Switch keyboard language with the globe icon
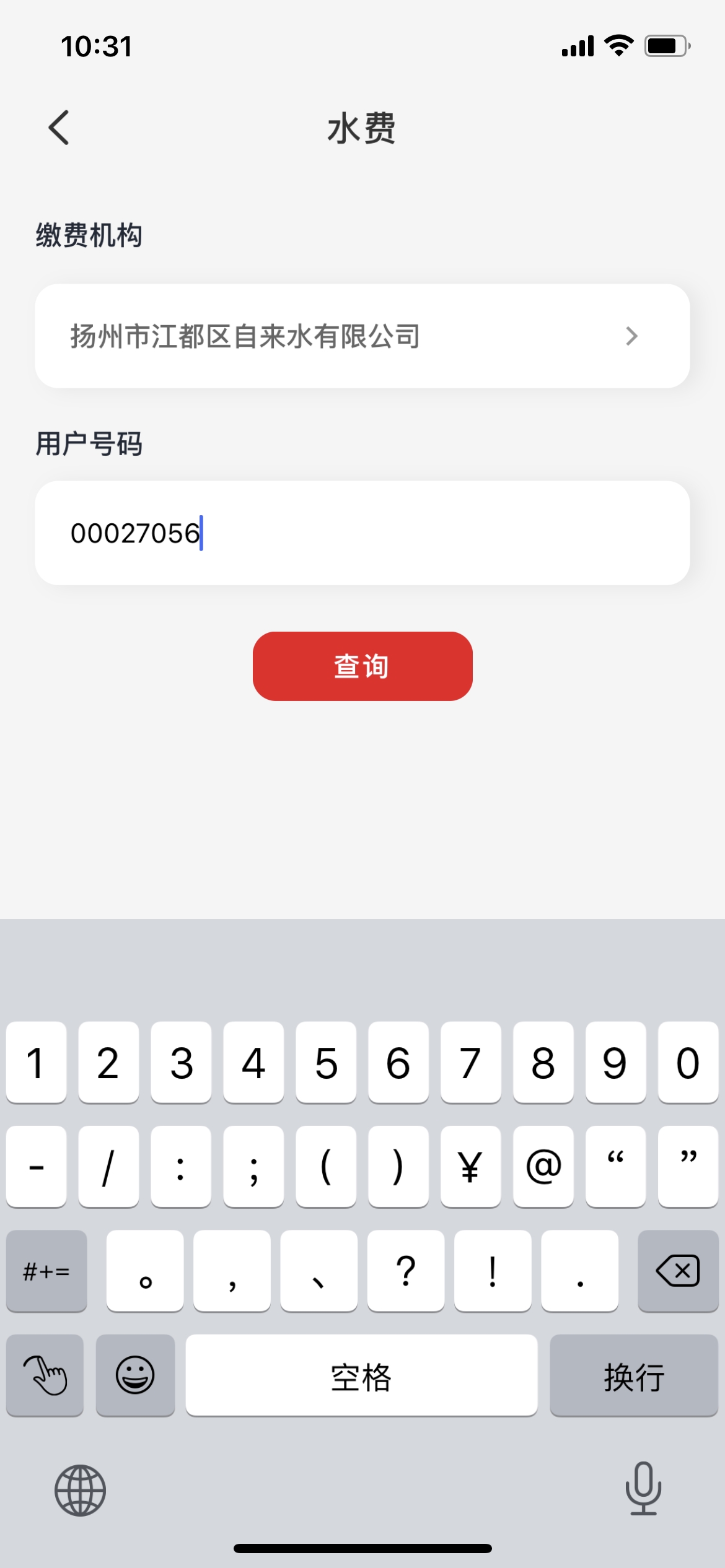The image size is (725, 1568). click(x=80, y=1490)
